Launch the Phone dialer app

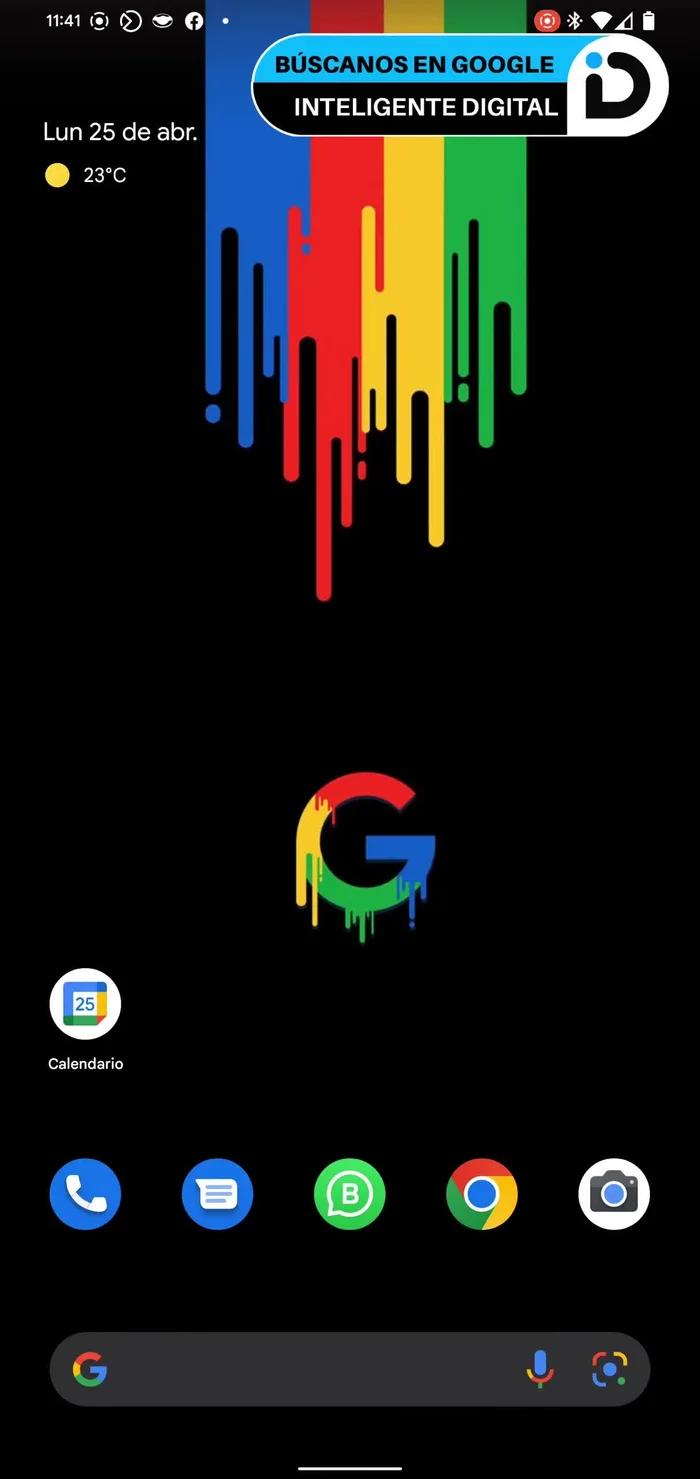point(85,1194)
